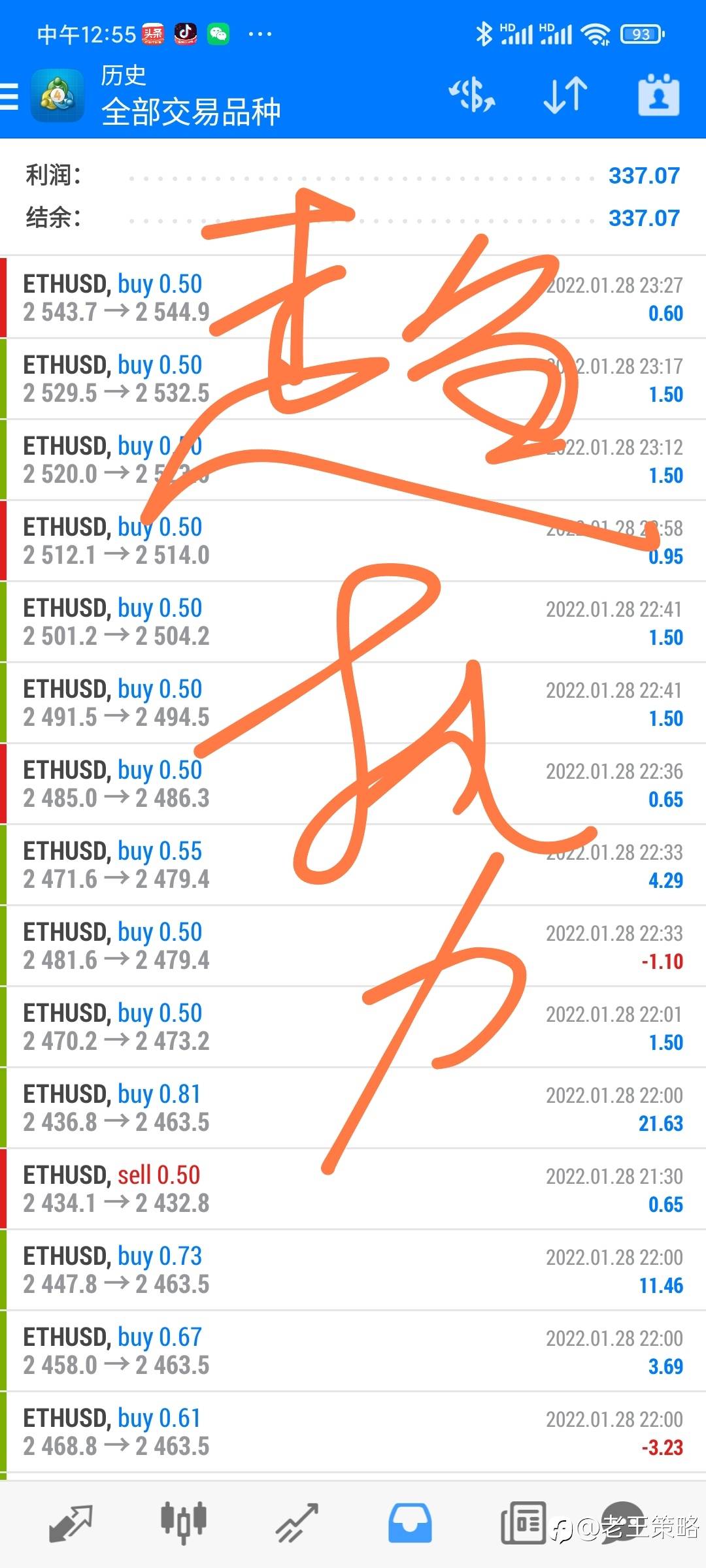
Task: Expand the ETHUSD buy 0.61 trade
Action: 353,1432
